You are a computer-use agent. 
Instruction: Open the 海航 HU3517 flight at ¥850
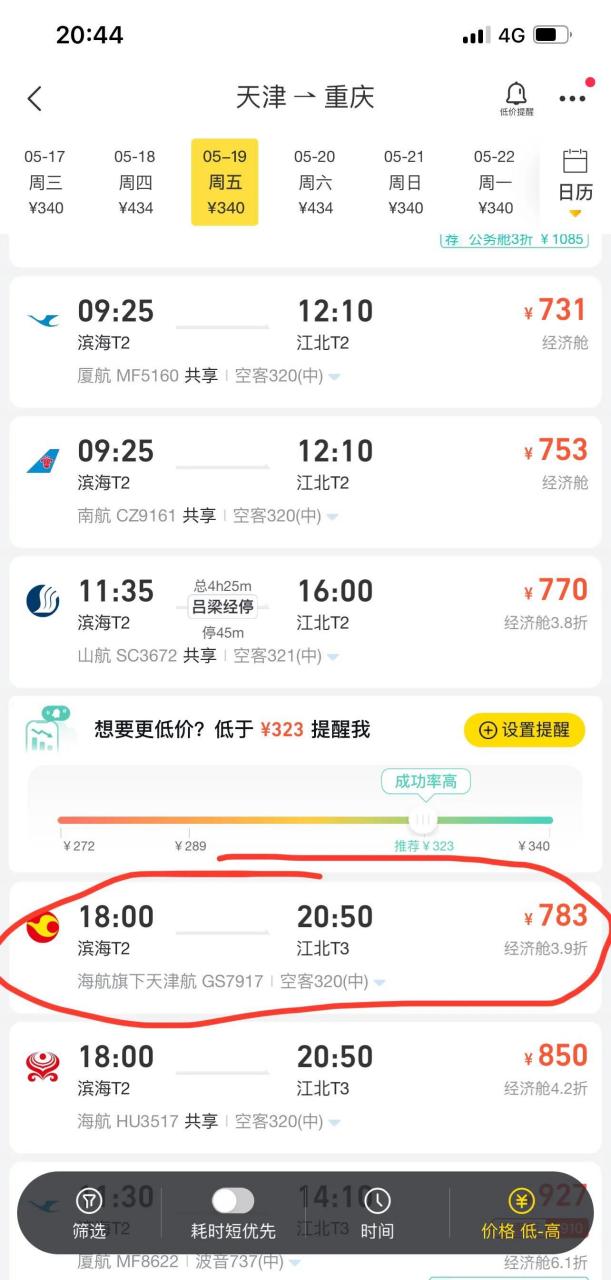coord(305,1088)
